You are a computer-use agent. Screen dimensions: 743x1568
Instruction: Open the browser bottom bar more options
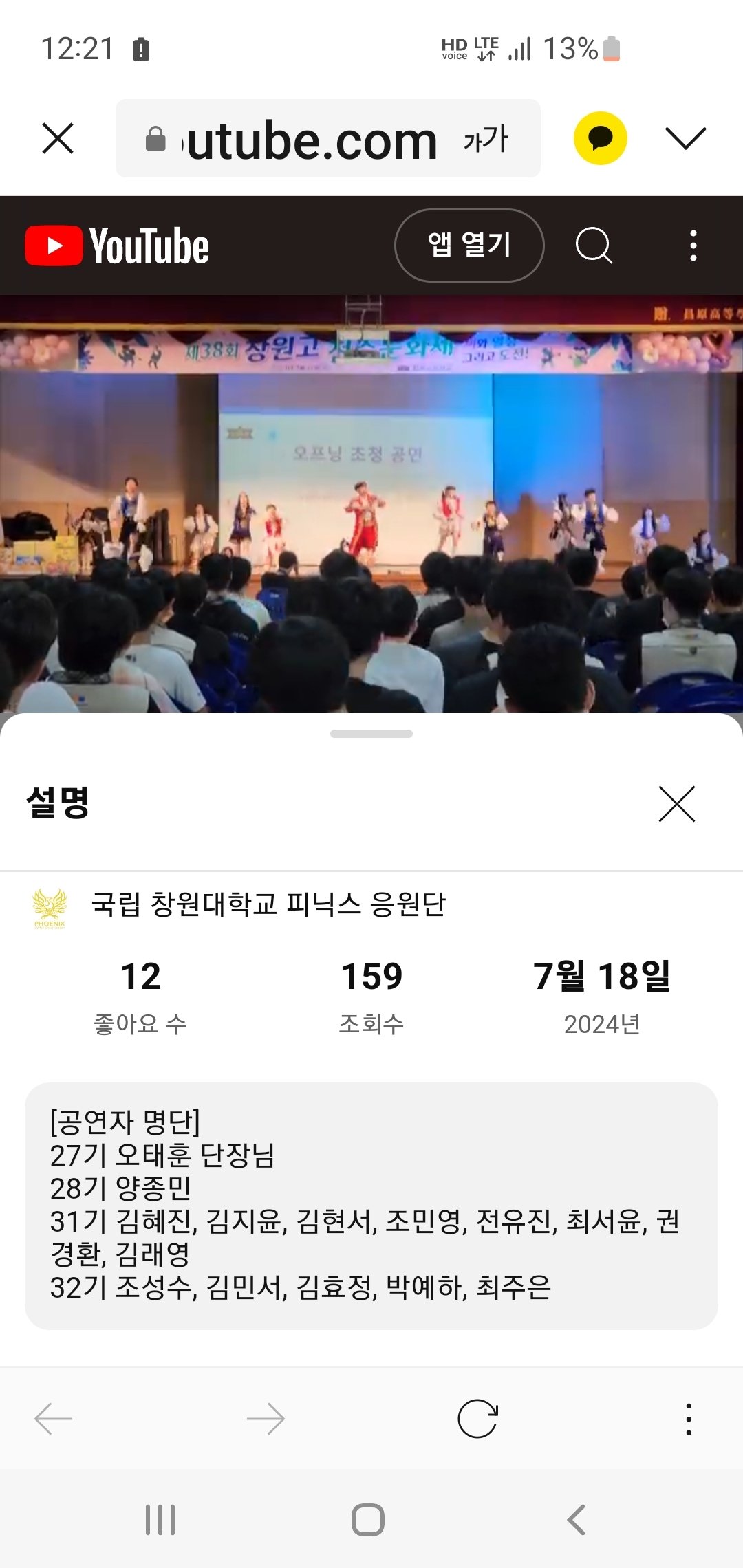(689, 1419)
